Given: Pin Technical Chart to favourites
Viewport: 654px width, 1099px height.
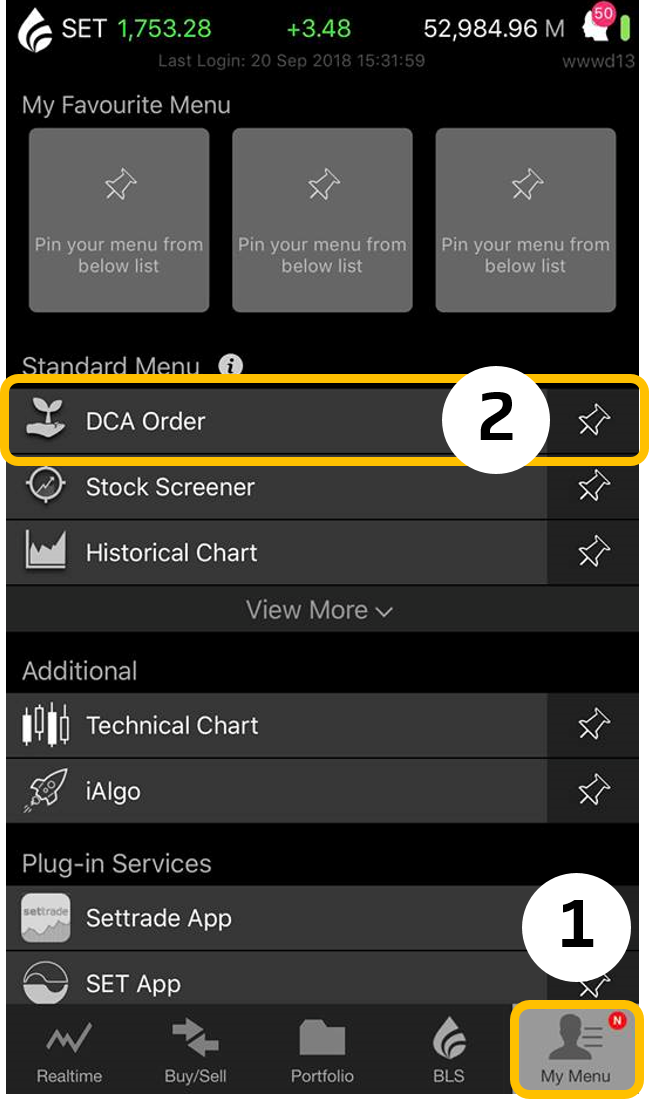Looking at the screenshot, I should 594,726.
